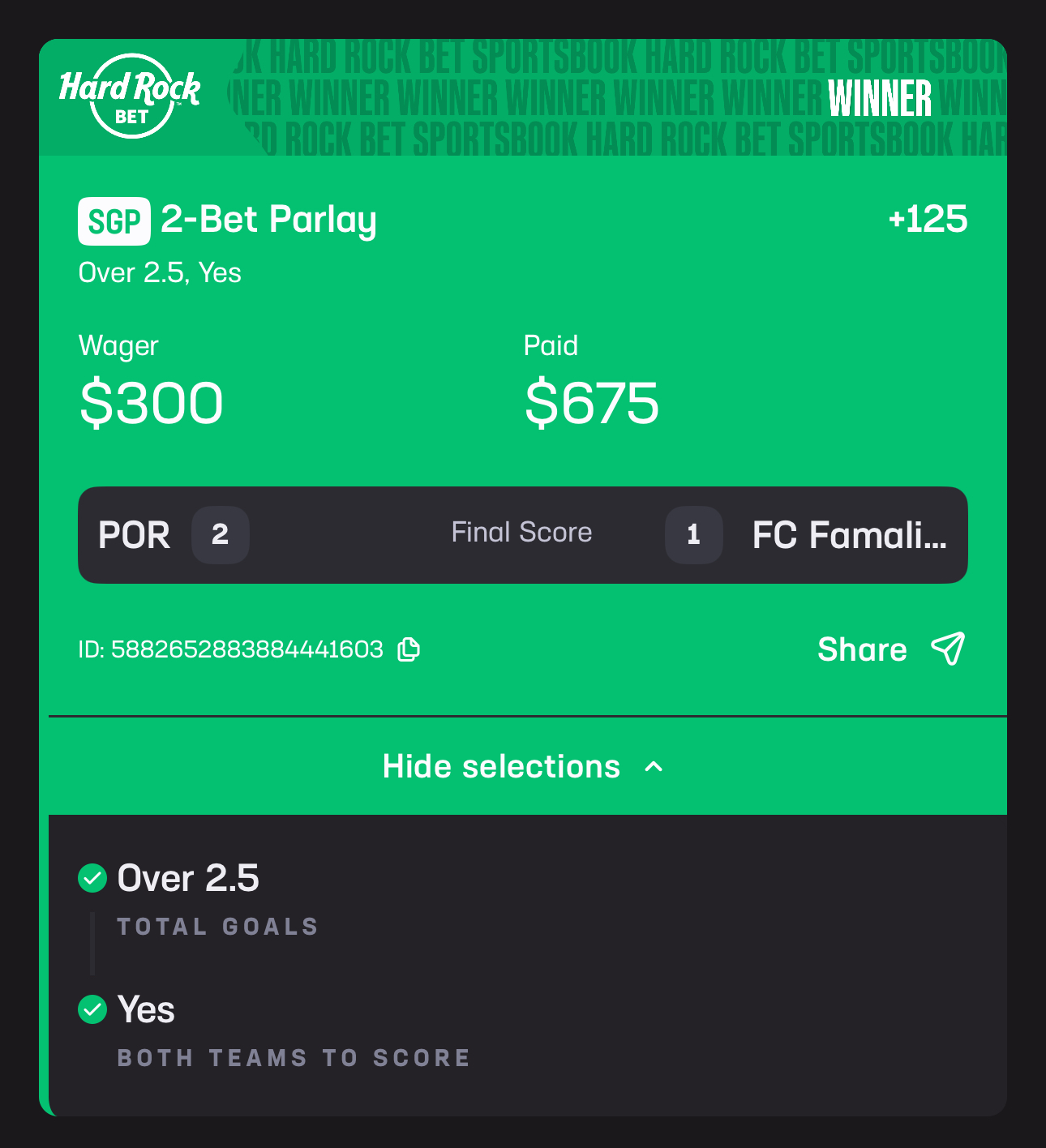Open the POR vs FC Famalicão final score
This screenshot has height=1148, width=1046.
(x=523, y=535)
